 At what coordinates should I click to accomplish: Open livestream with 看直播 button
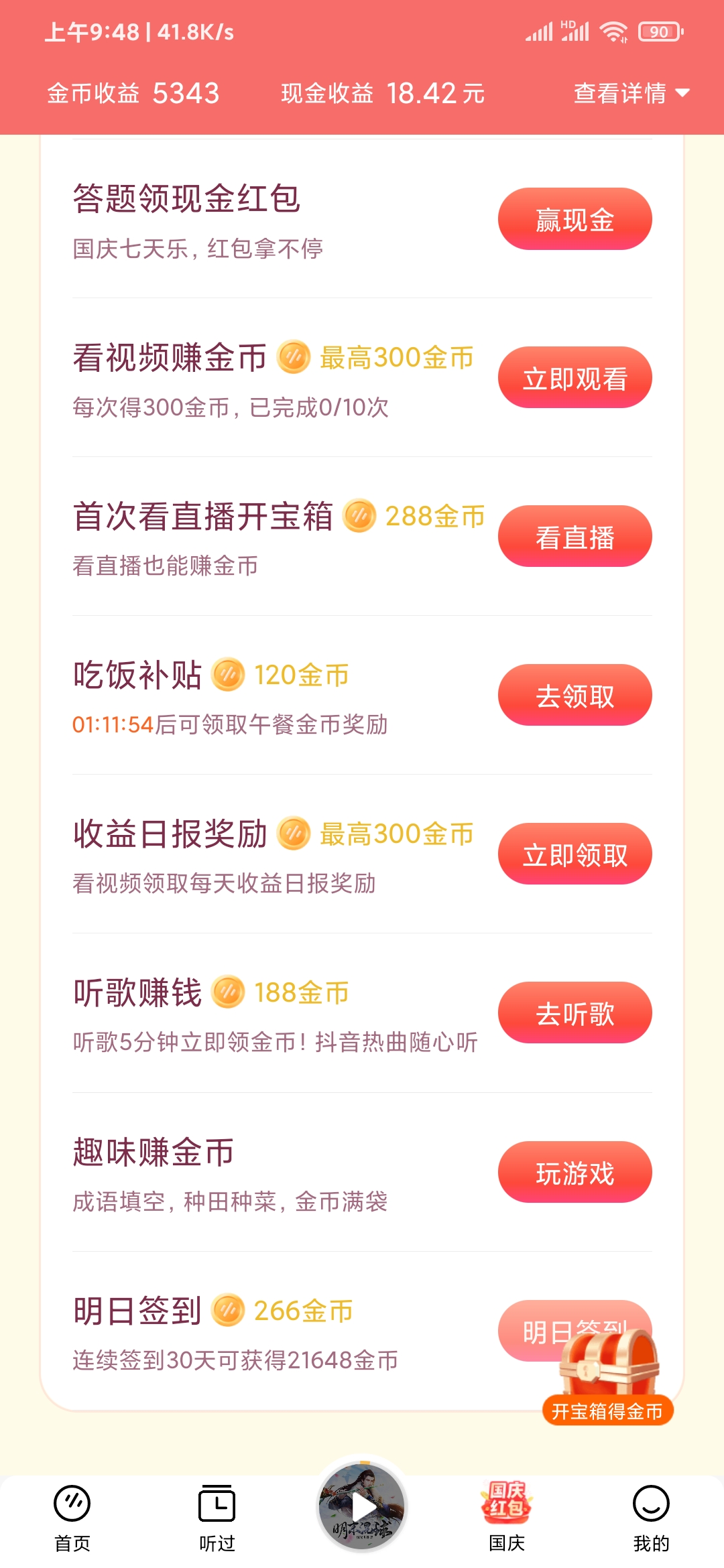(x=575, y=537)
